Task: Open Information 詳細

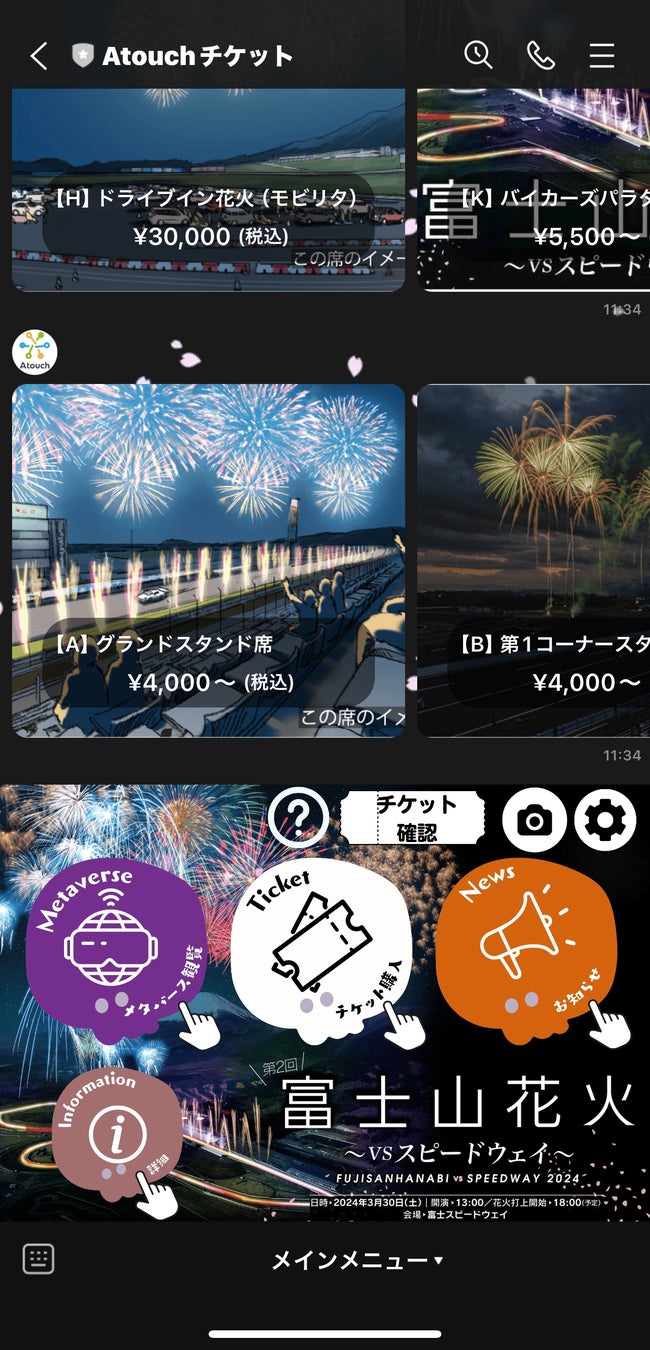Action: click(117, 1135)
